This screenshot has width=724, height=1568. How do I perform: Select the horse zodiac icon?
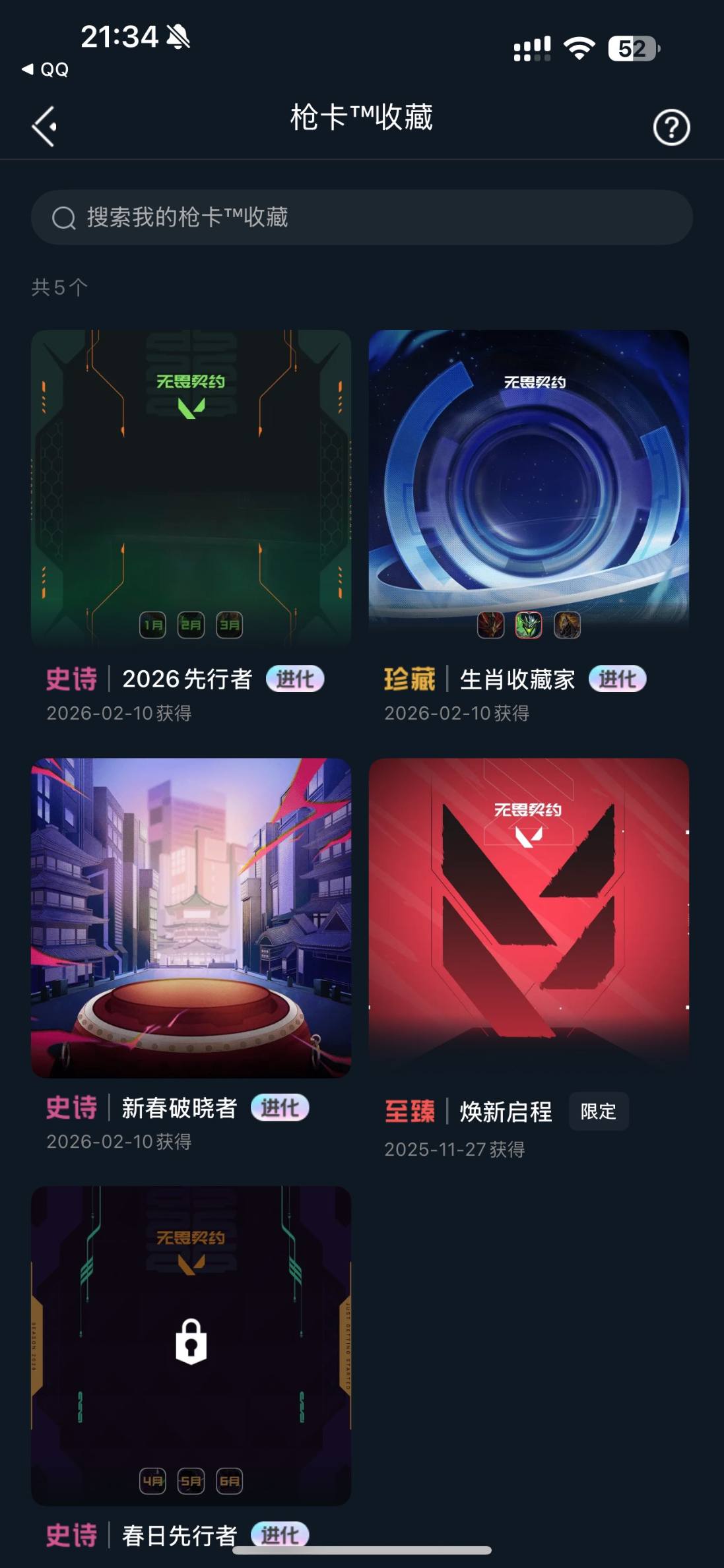(x=568, y=625)
